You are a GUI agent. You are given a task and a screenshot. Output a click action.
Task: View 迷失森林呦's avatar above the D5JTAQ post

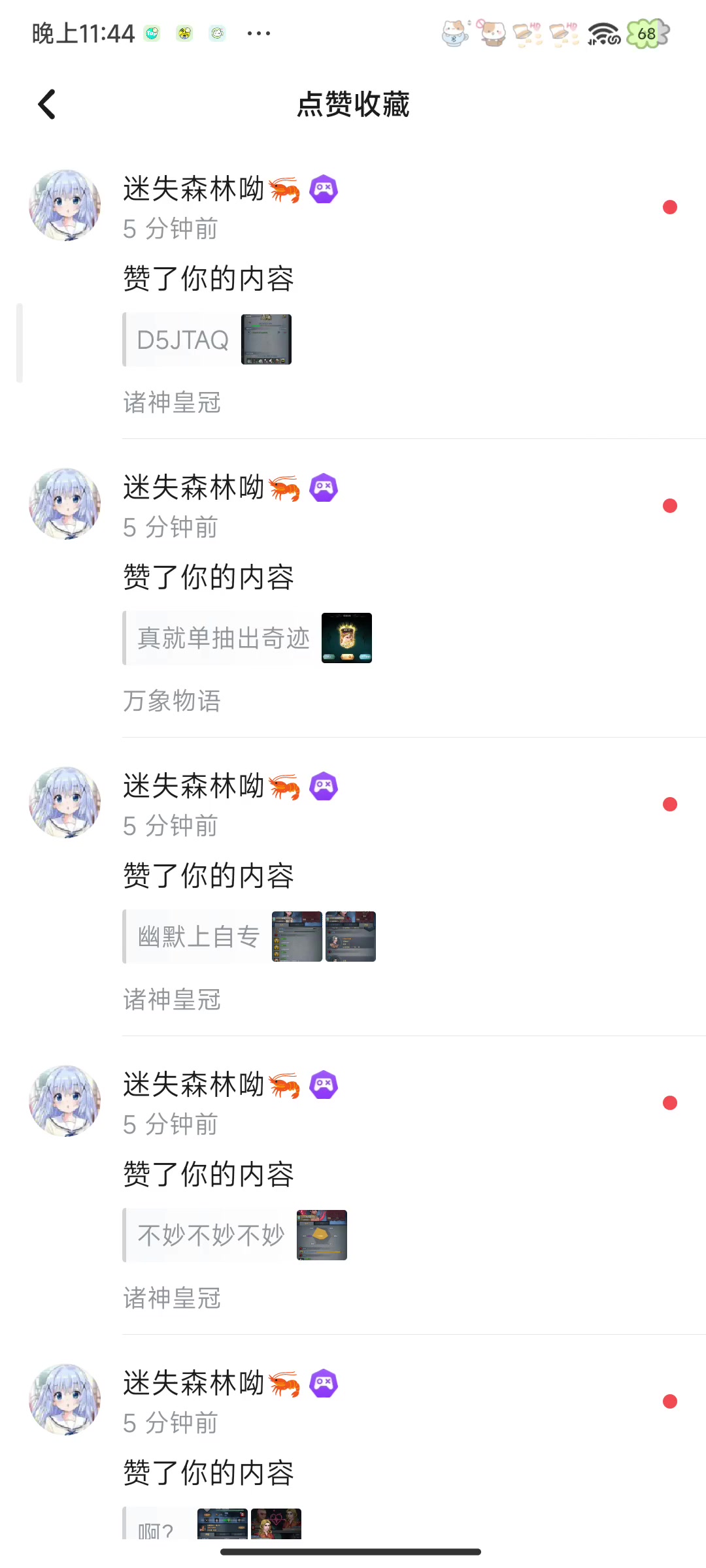[65, 205]
